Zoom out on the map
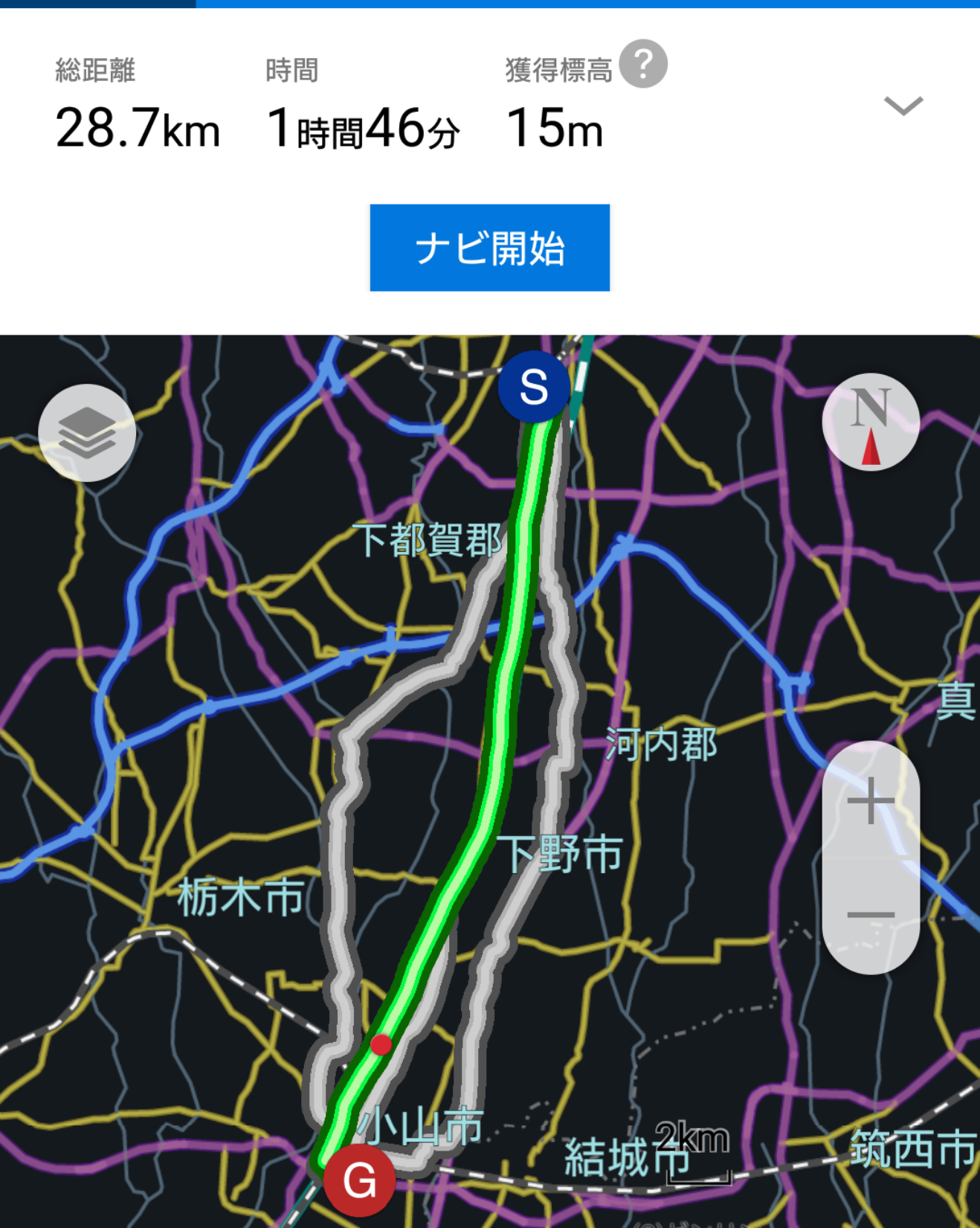Viewport: 980px width, 1228px height. point(871,915)
